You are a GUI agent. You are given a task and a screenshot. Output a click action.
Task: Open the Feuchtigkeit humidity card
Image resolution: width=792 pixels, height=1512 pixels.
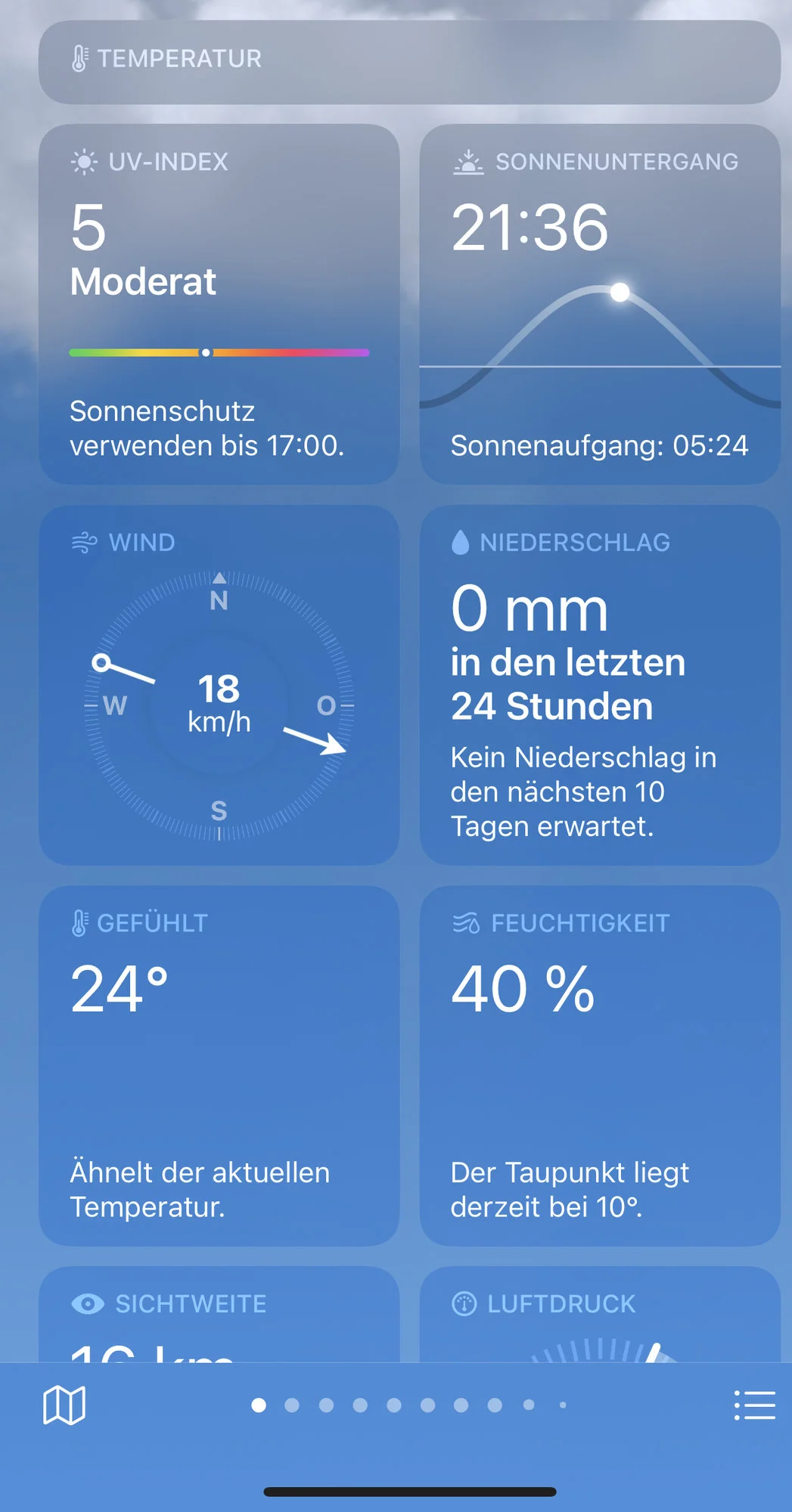point(600,1066)
